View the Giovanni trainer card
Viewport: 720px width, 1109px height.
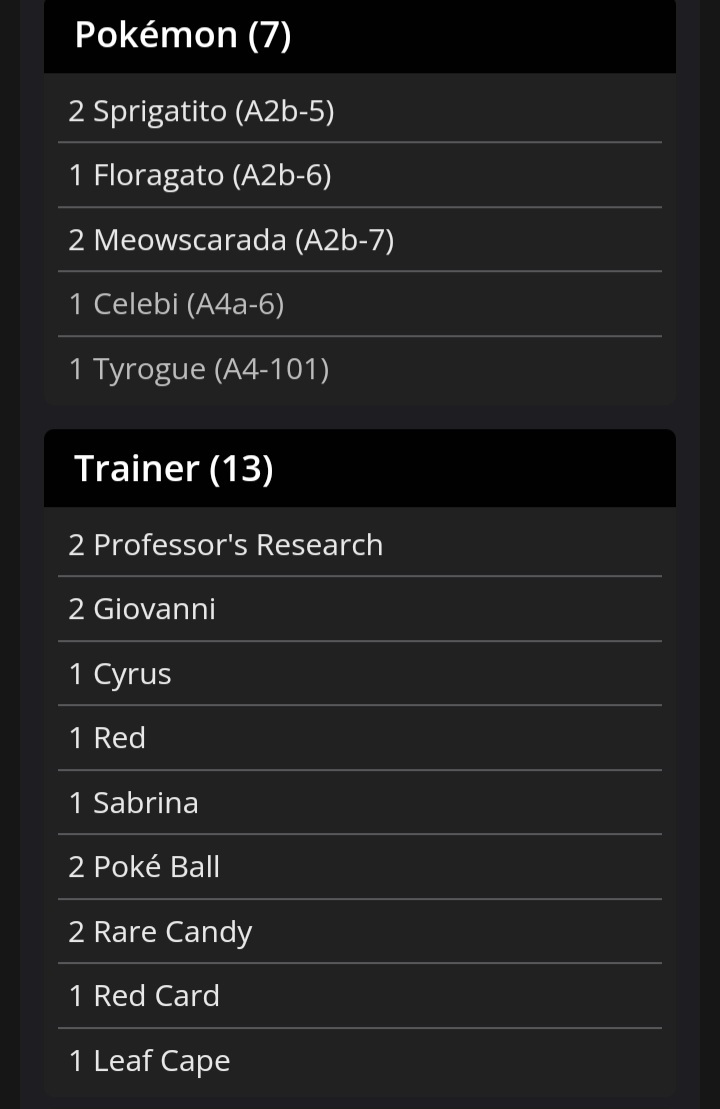[x=359, y=609]
